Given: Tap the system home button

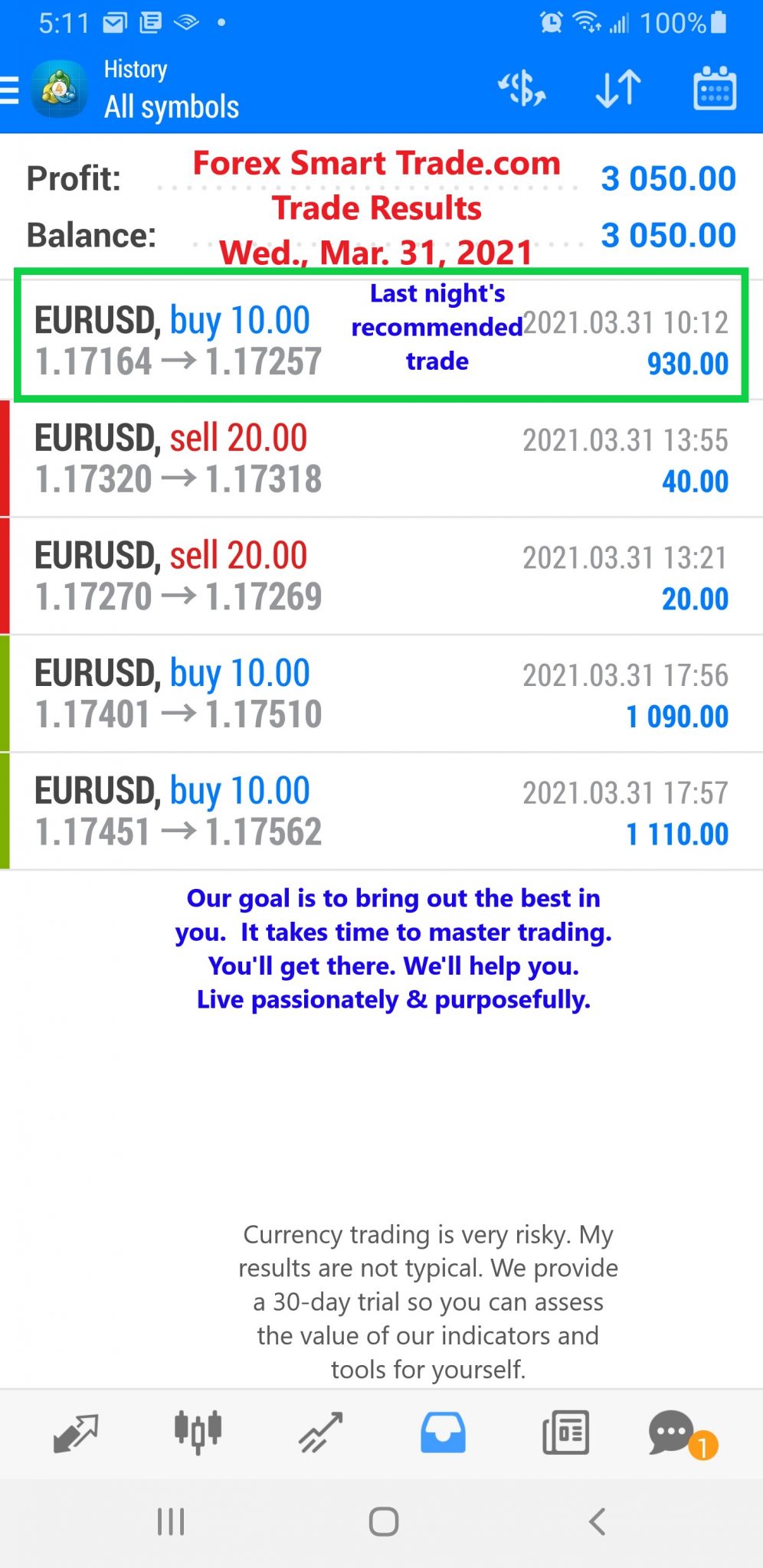Looking at the screenshot, I should (383, 1521).
